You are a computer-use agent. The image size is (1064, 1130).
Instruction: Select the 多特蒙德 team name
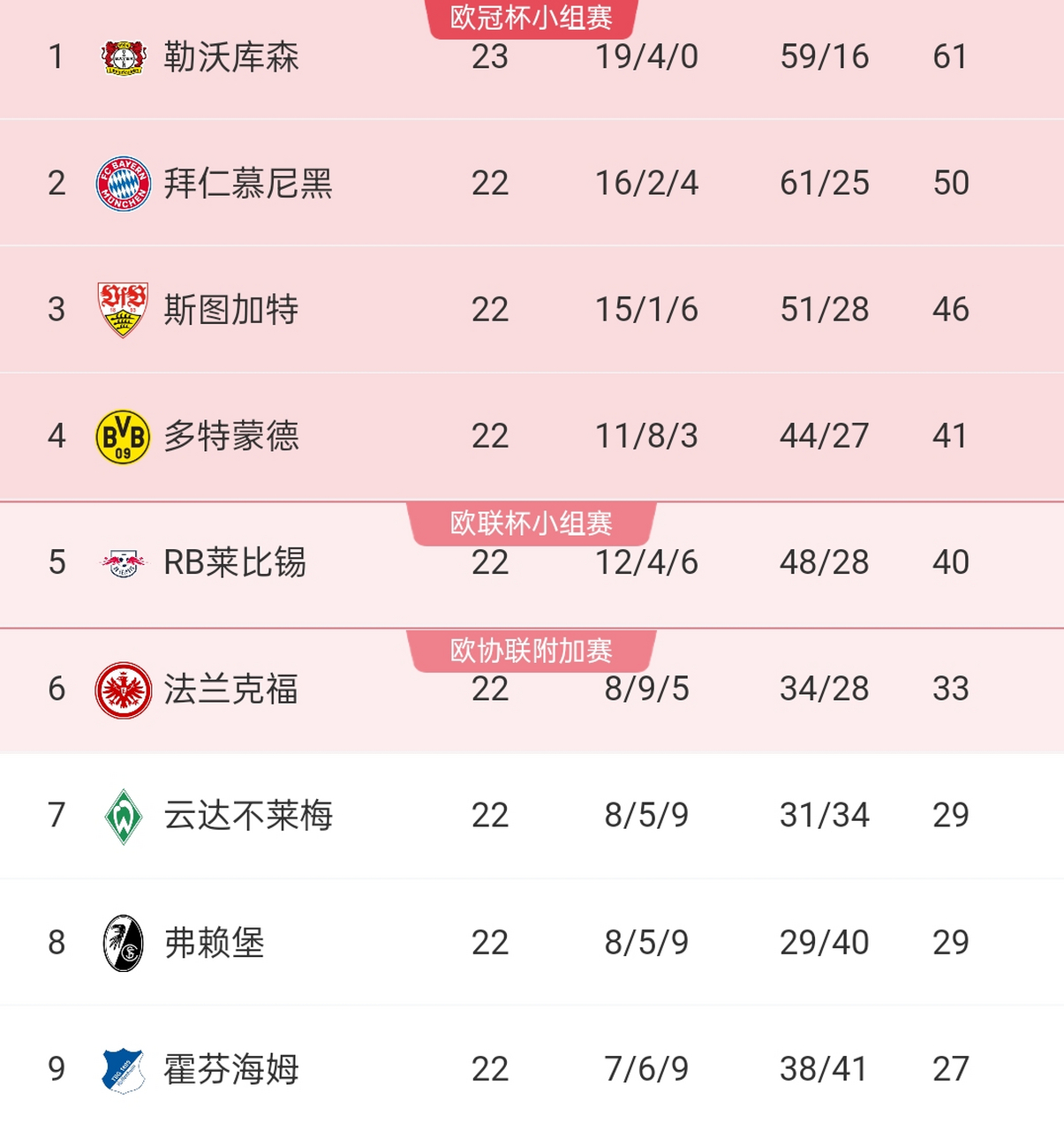233,435
